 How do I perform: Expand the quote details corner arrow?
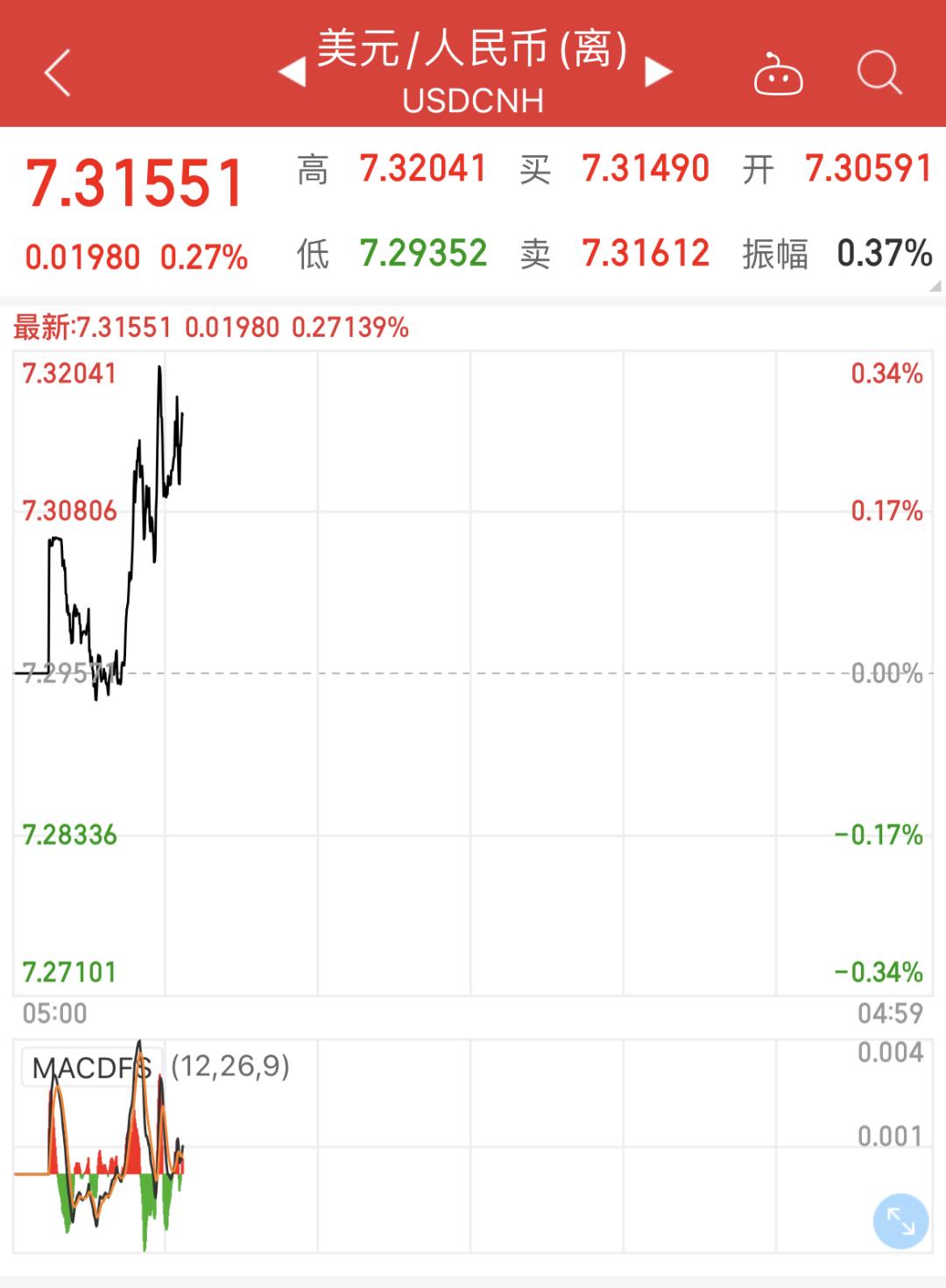(935, 286)
